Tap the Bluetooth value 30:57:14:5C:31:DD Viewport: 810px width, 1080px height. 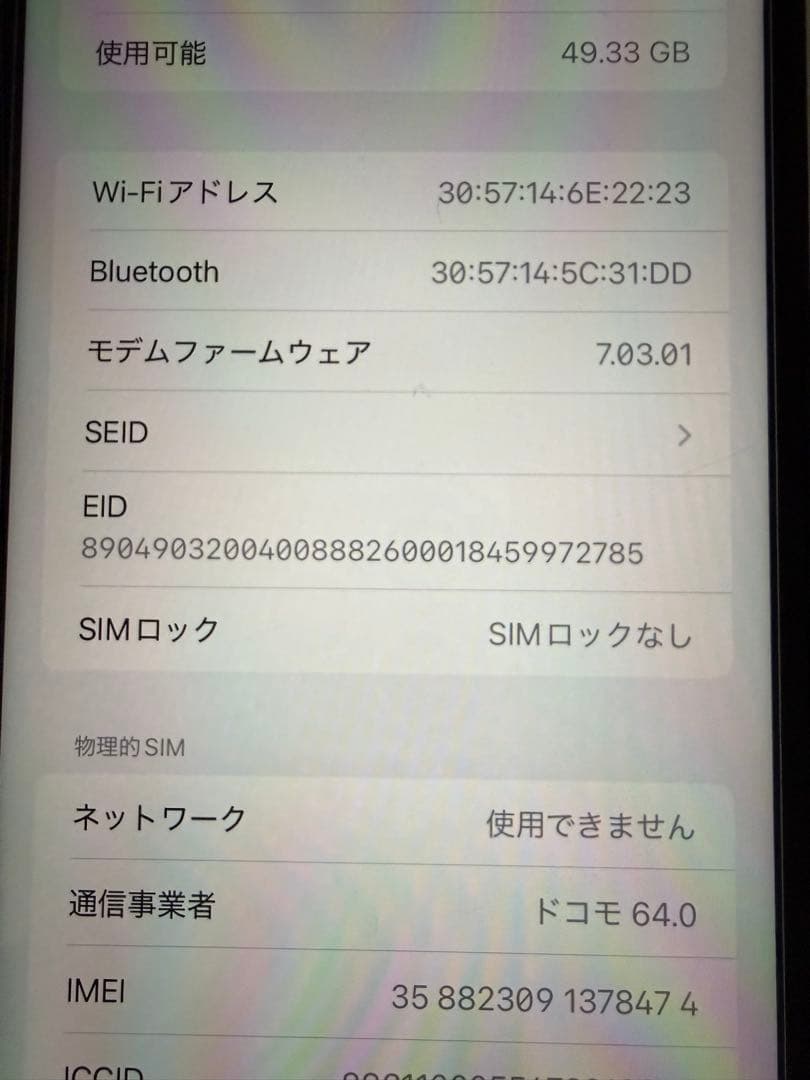click(x=568, y=271)
